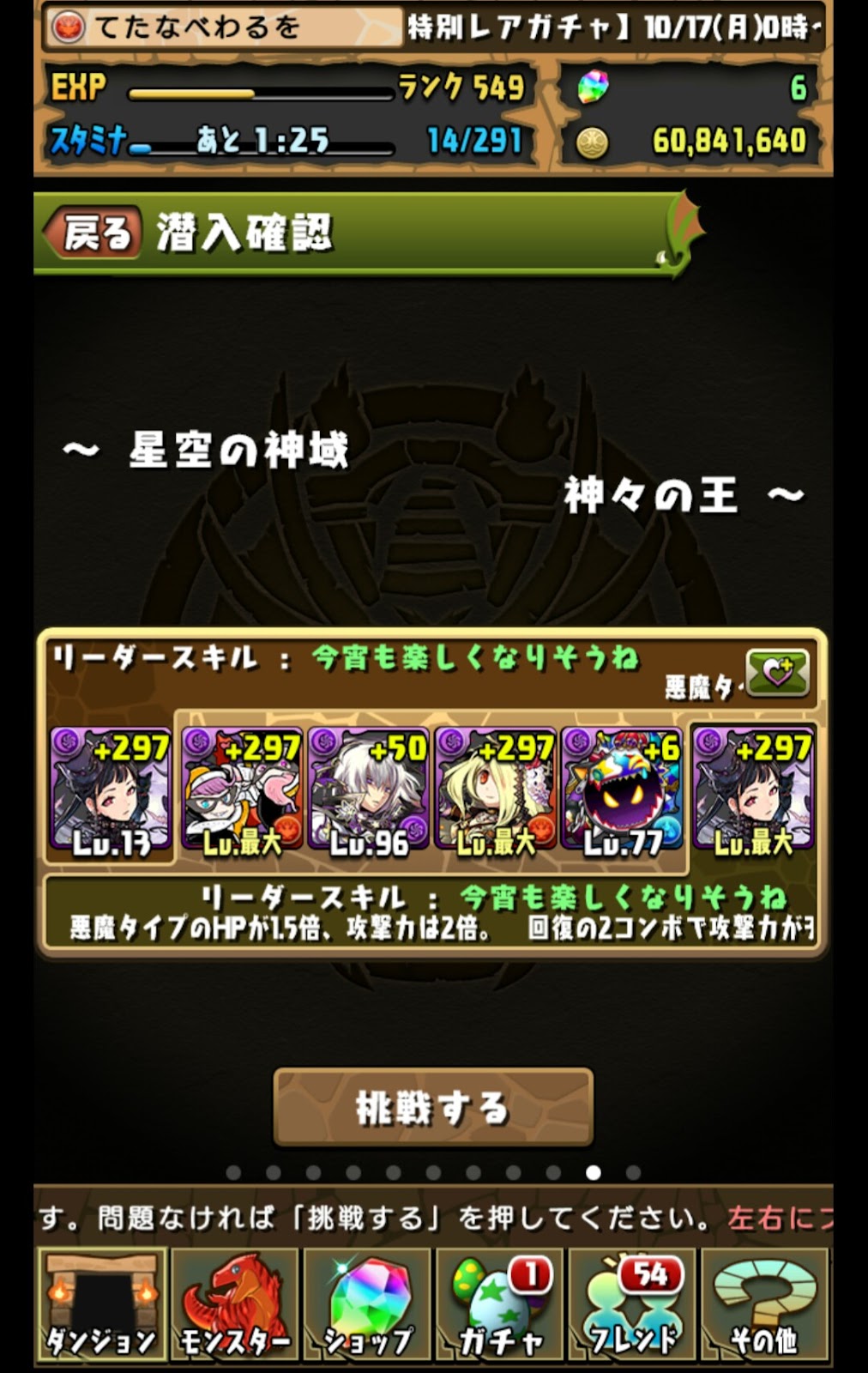The height and width of the screenshot is (1373, 868).
Task: Select the Lv.96 white-haired monster
Action: click(x=368, y=793)
